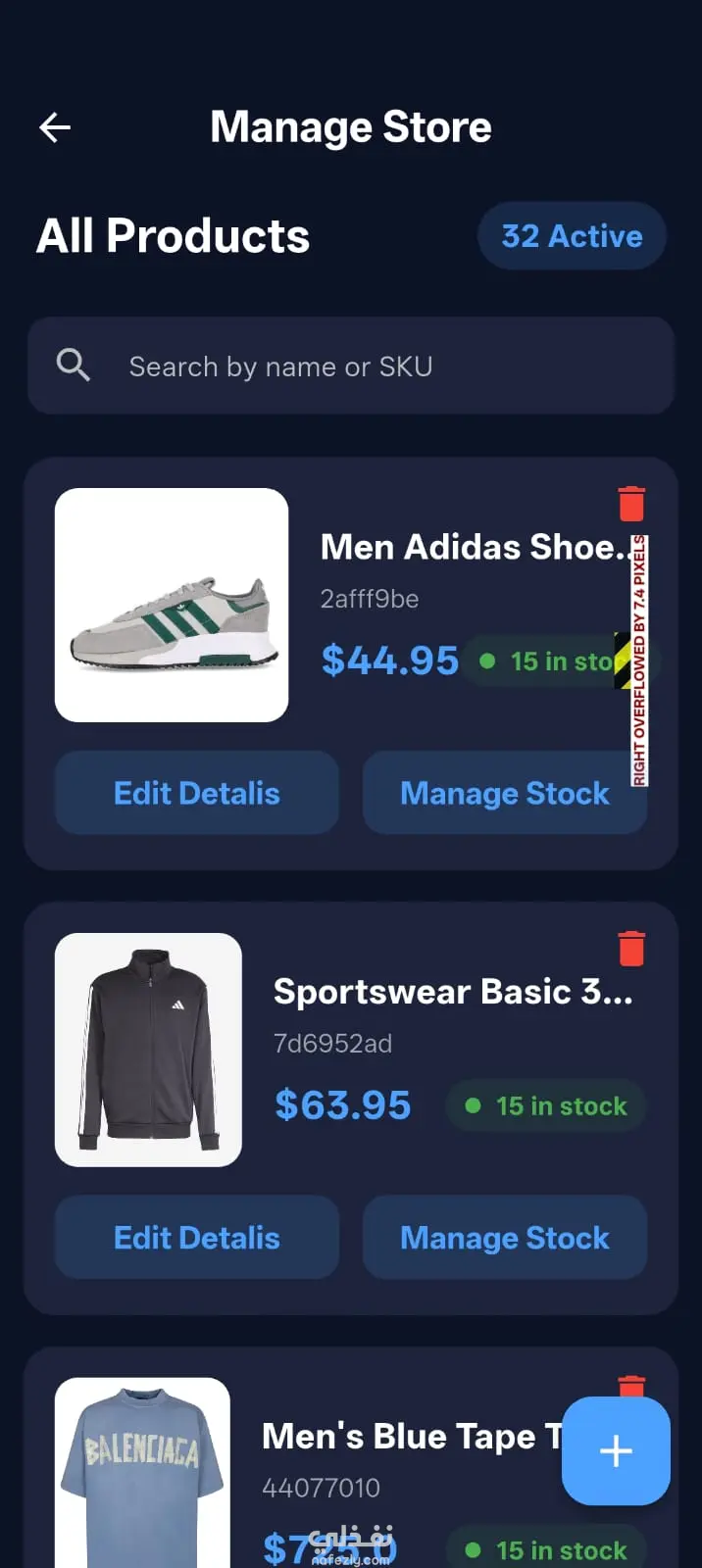Manage stock for Sportswear Basic 3
Viewport: 702px width, 1568px height.
[x=504, y=1238]
